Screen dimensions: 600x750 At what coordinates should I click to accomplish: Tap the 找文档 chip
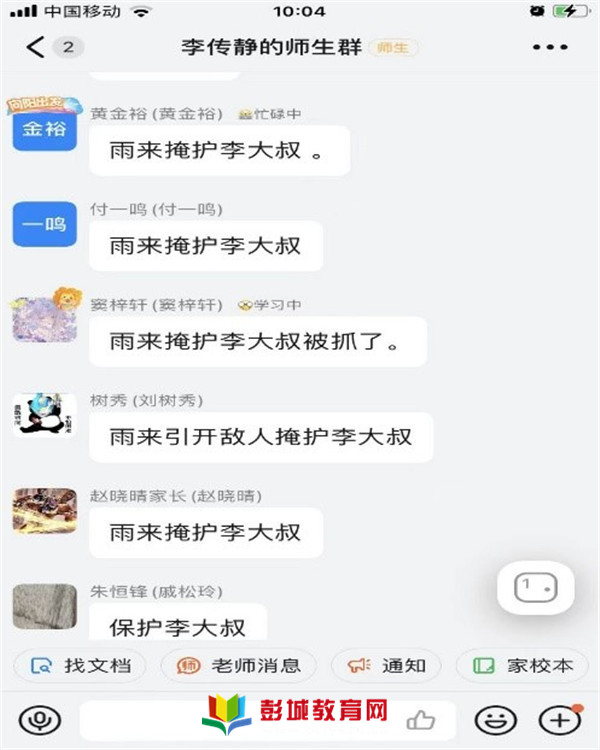tap(79, 666)
